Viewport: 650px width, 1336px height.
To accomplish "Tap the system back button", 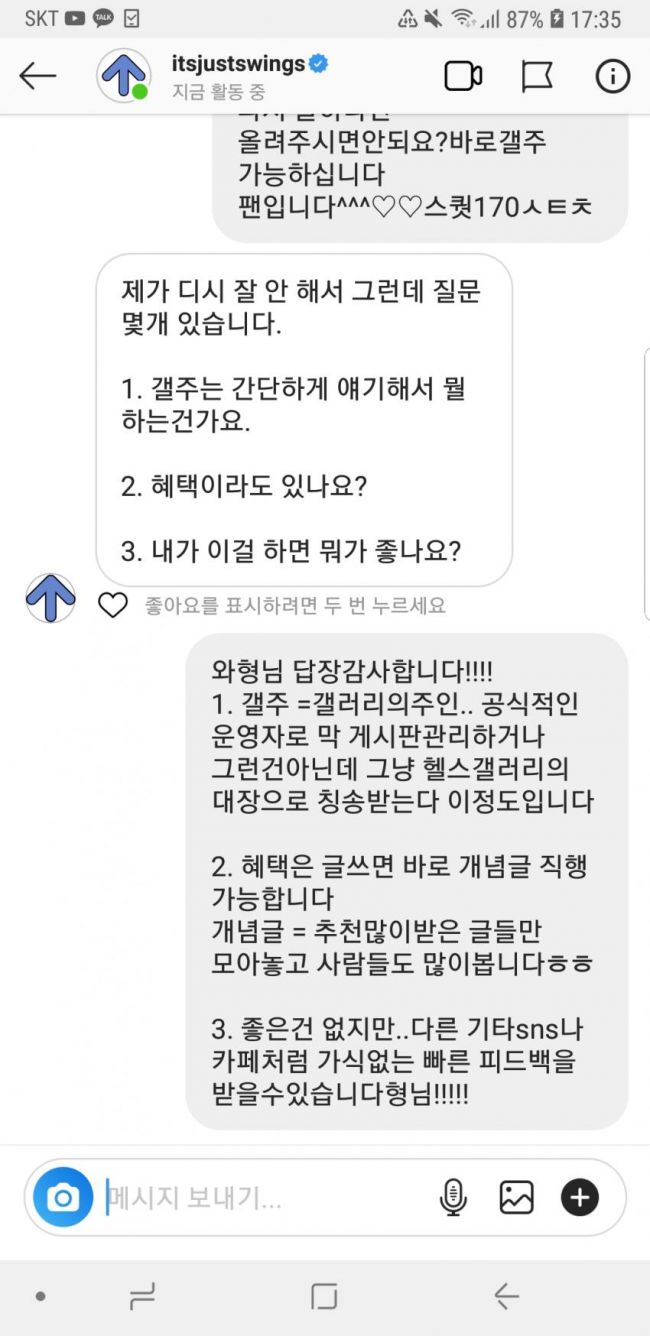I will (506, 1297).
